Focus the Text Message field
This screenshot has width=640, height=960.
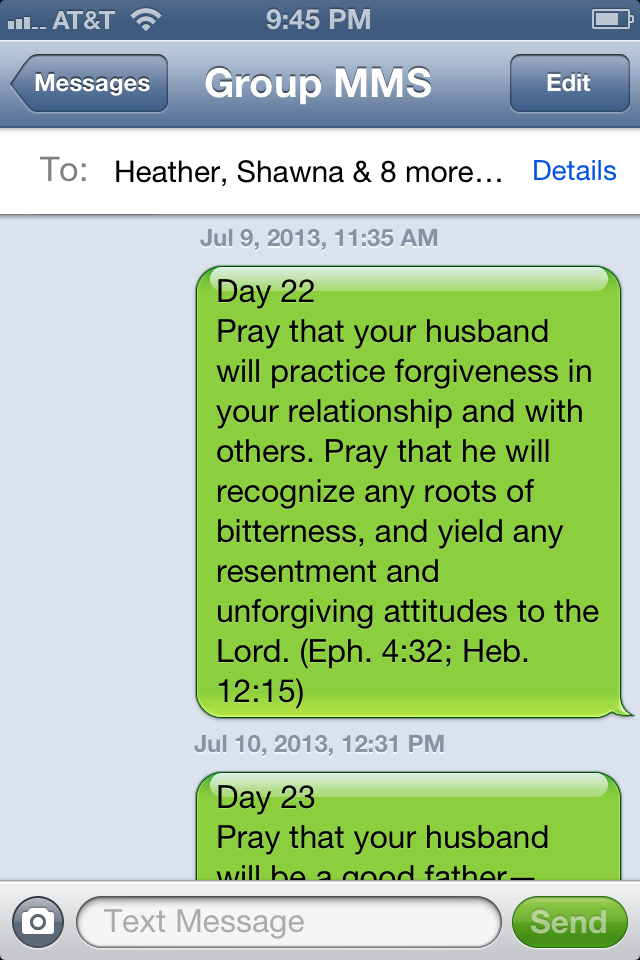coord(288,921)
